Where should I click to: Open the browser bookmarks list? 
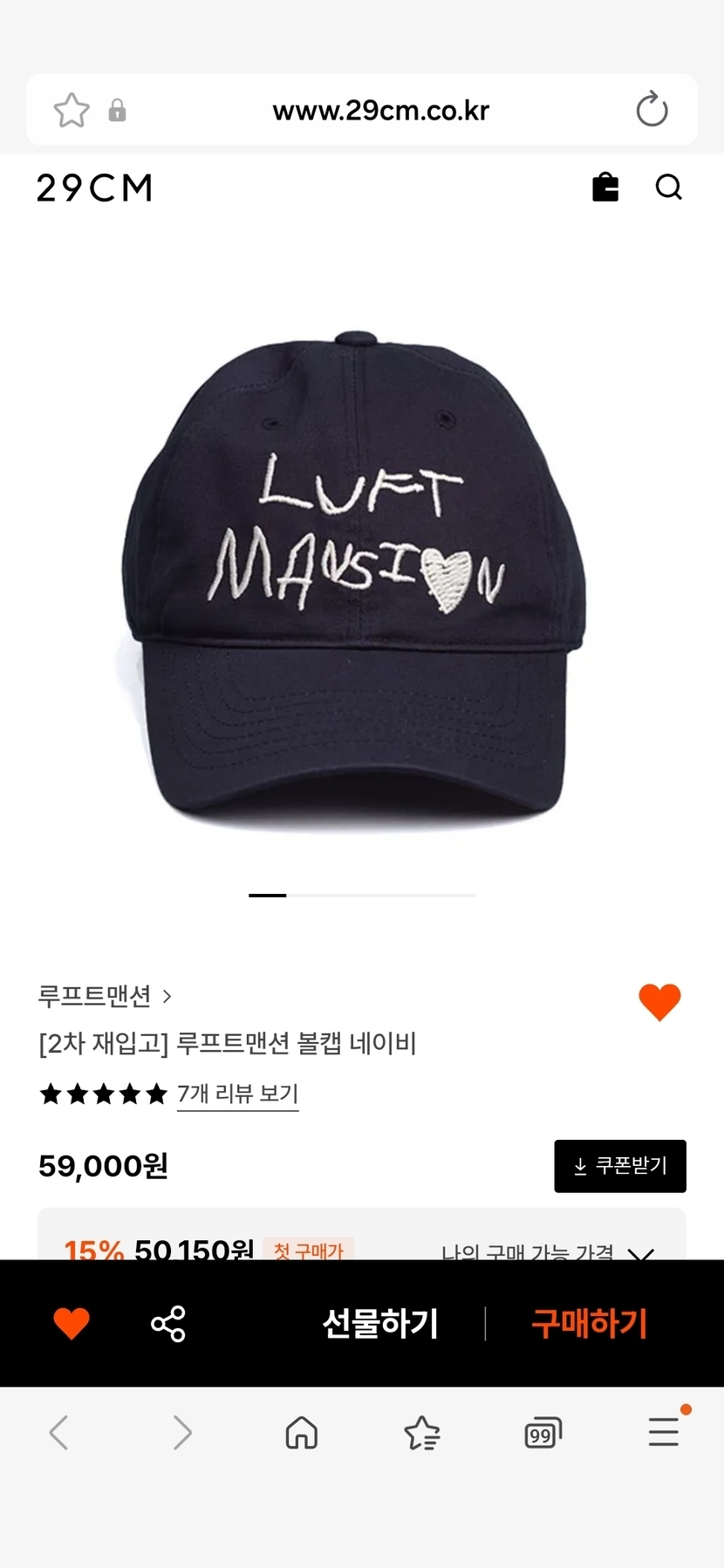tap(422, 1432)
